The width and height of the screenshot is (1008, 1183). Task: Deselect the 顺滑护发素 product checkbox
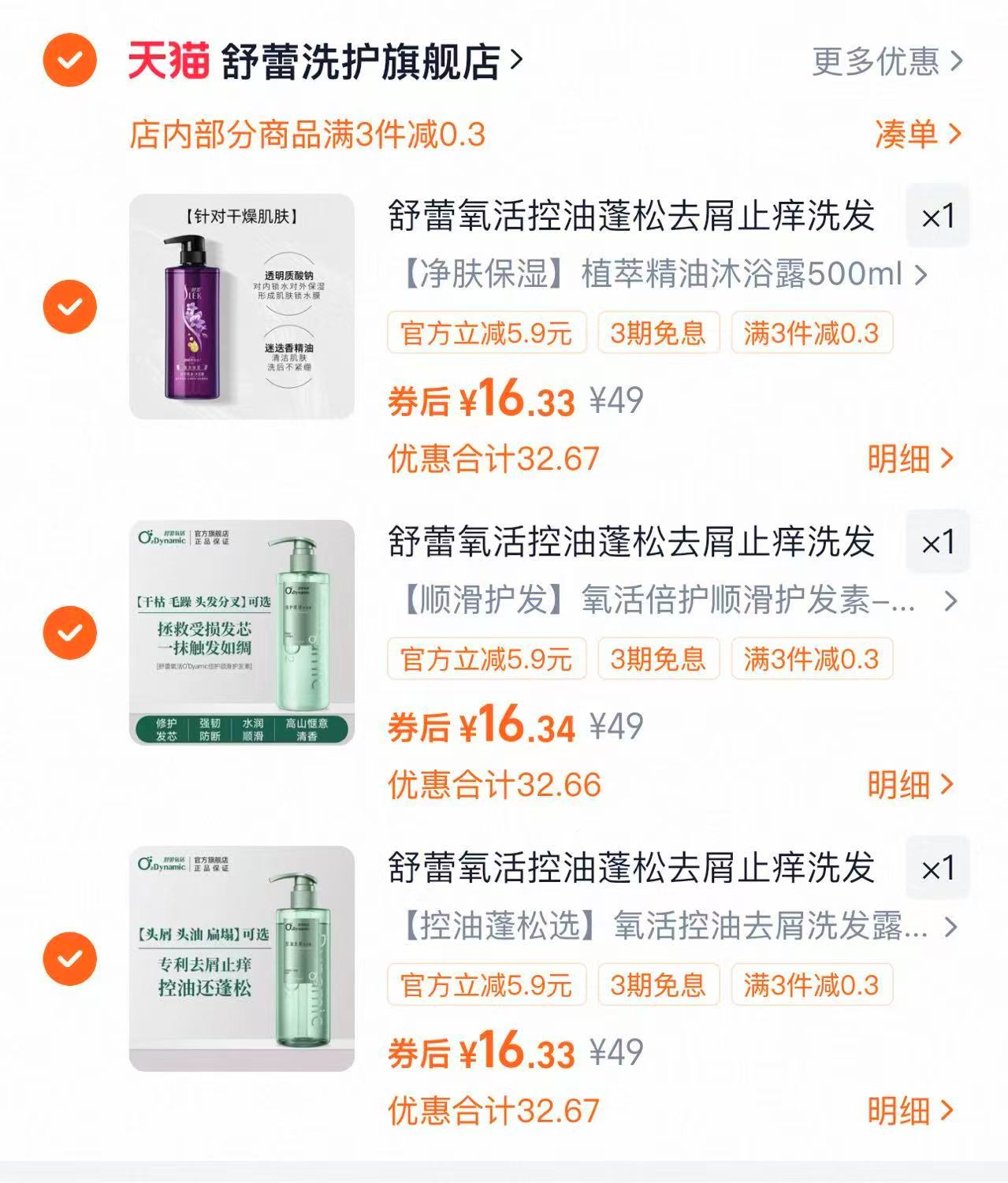click(x=72, y=633)
